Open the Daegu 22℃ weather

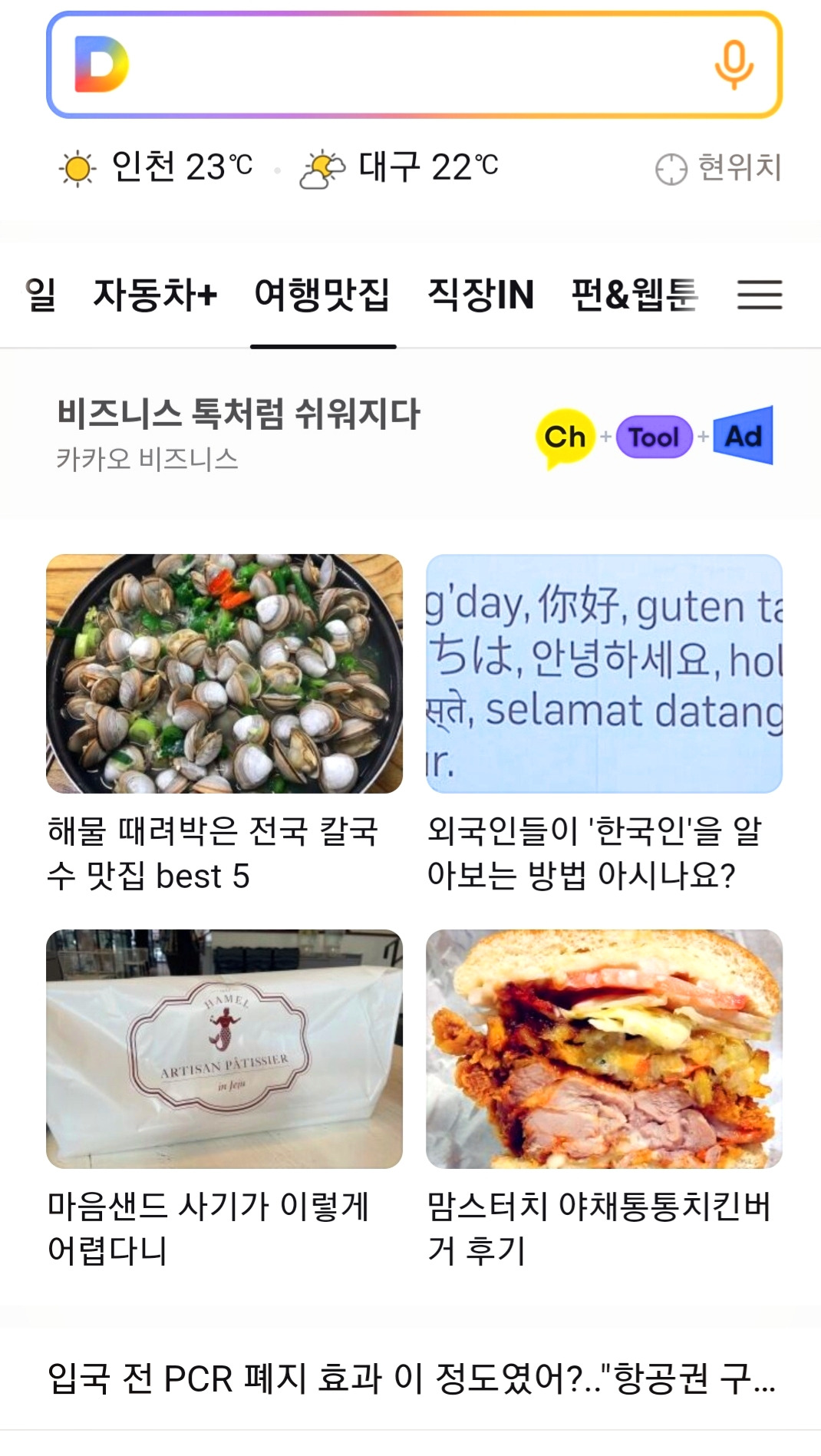coord(399,167)
